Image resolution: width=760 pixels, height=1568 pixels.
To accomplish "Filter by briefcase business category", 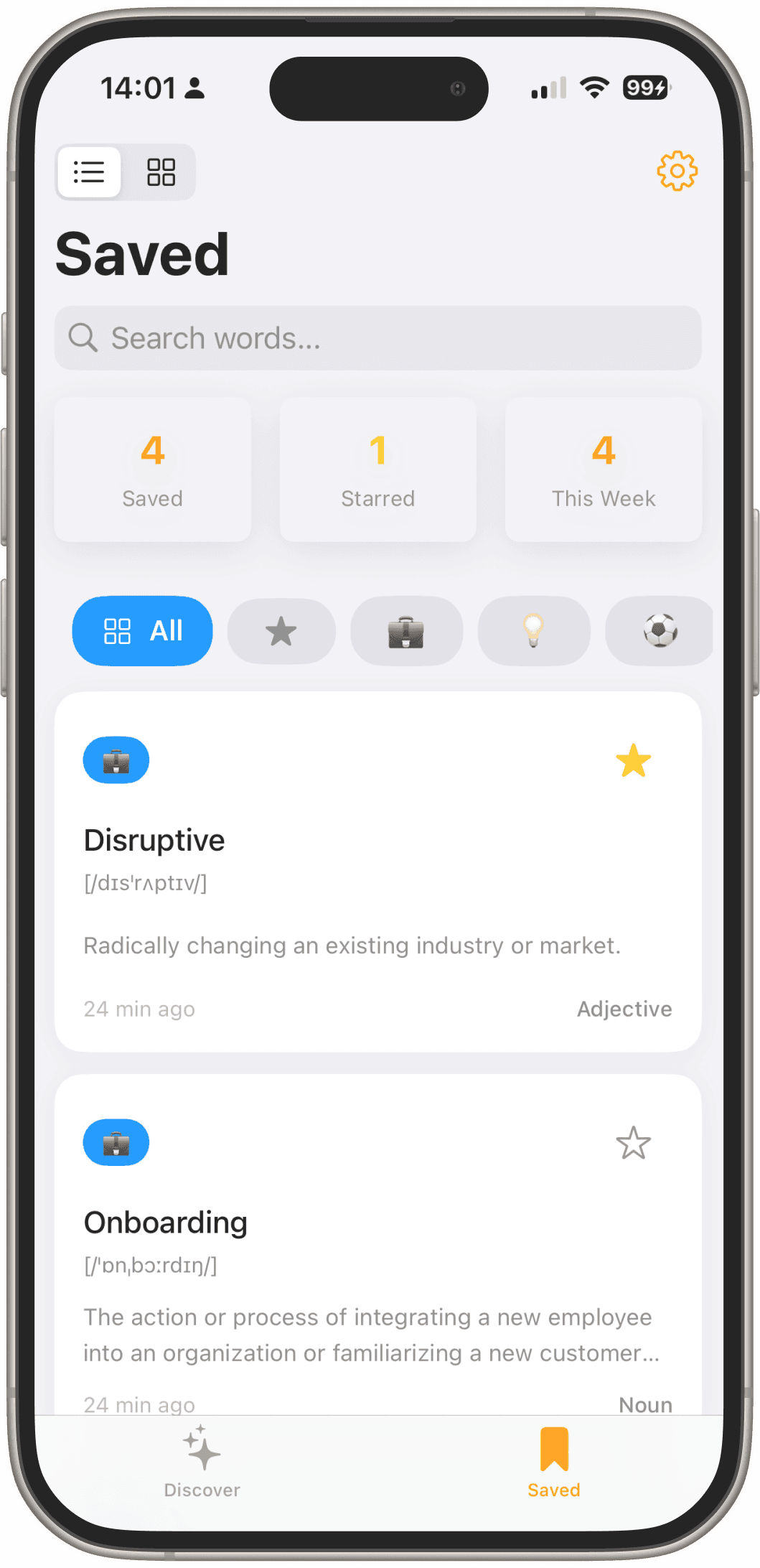I will coord(406,631).
